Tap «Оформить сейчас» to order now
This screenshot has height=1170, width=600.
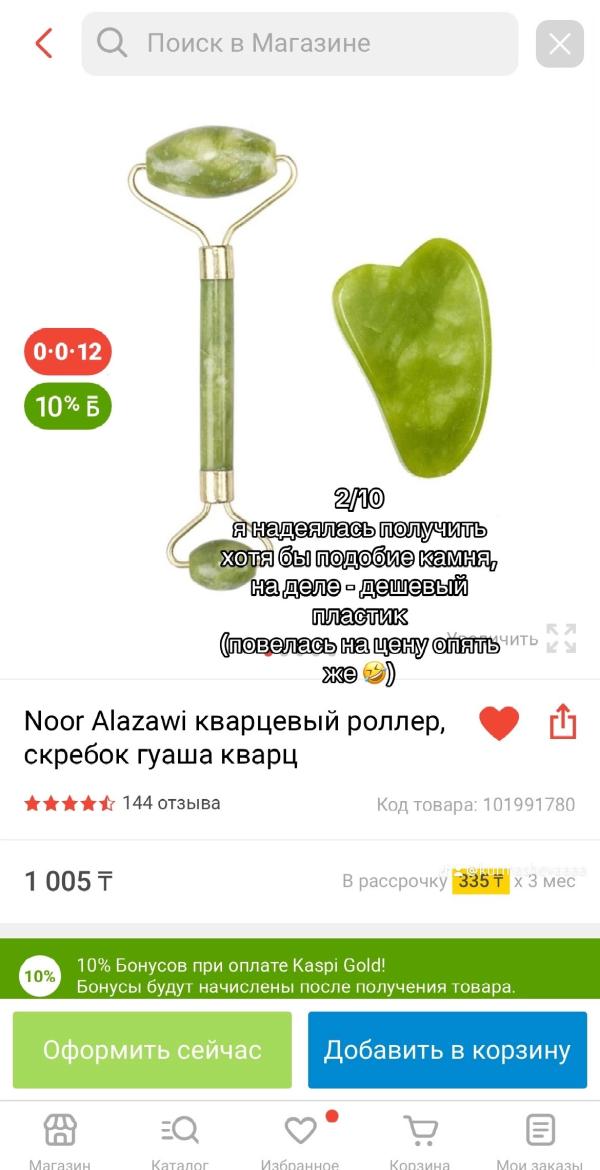(x=152, y=1050)
